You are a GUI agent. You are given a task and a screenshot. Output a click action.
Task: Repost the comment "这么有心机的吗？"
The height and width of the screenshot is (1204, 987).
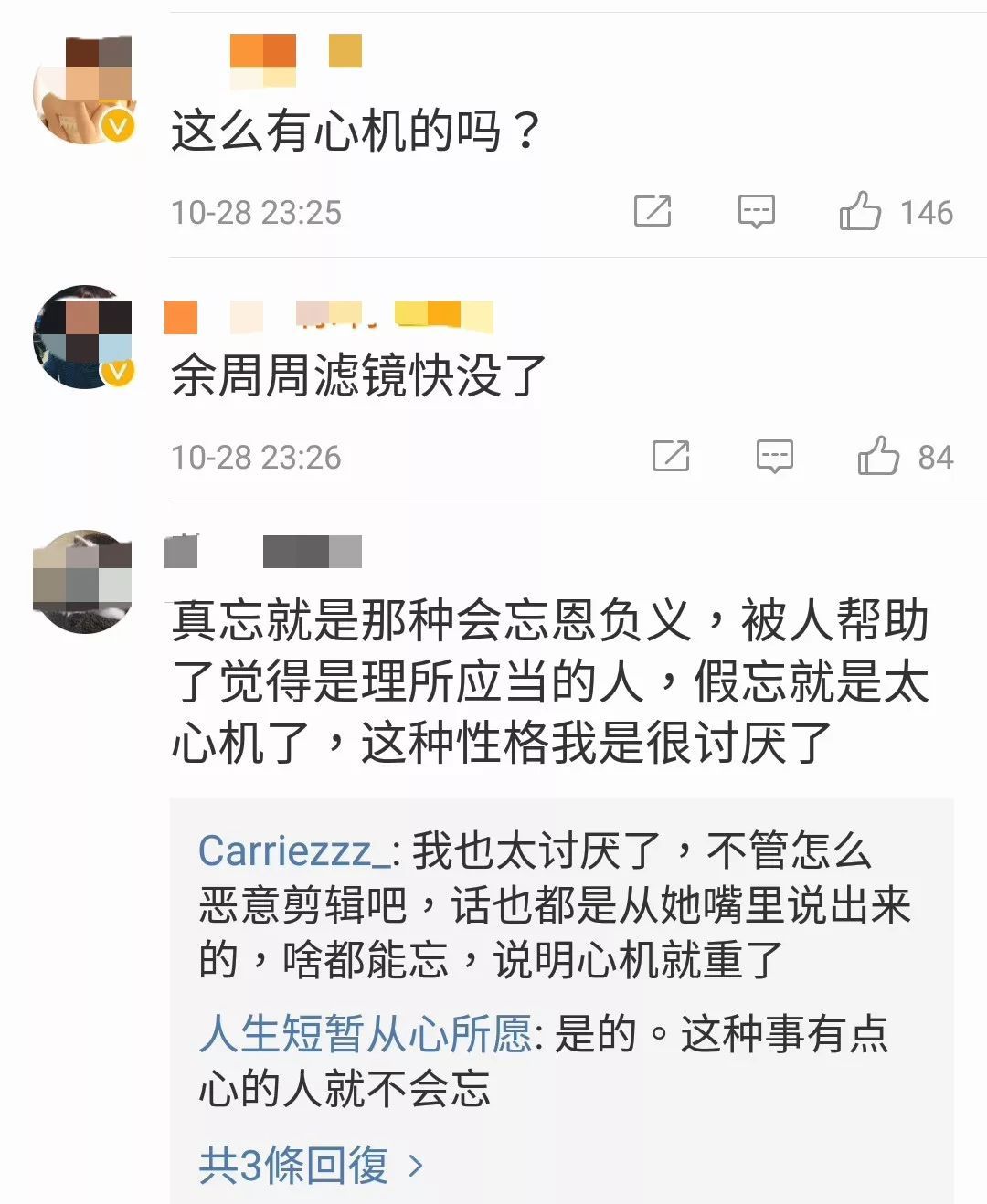tap(653, 211)
